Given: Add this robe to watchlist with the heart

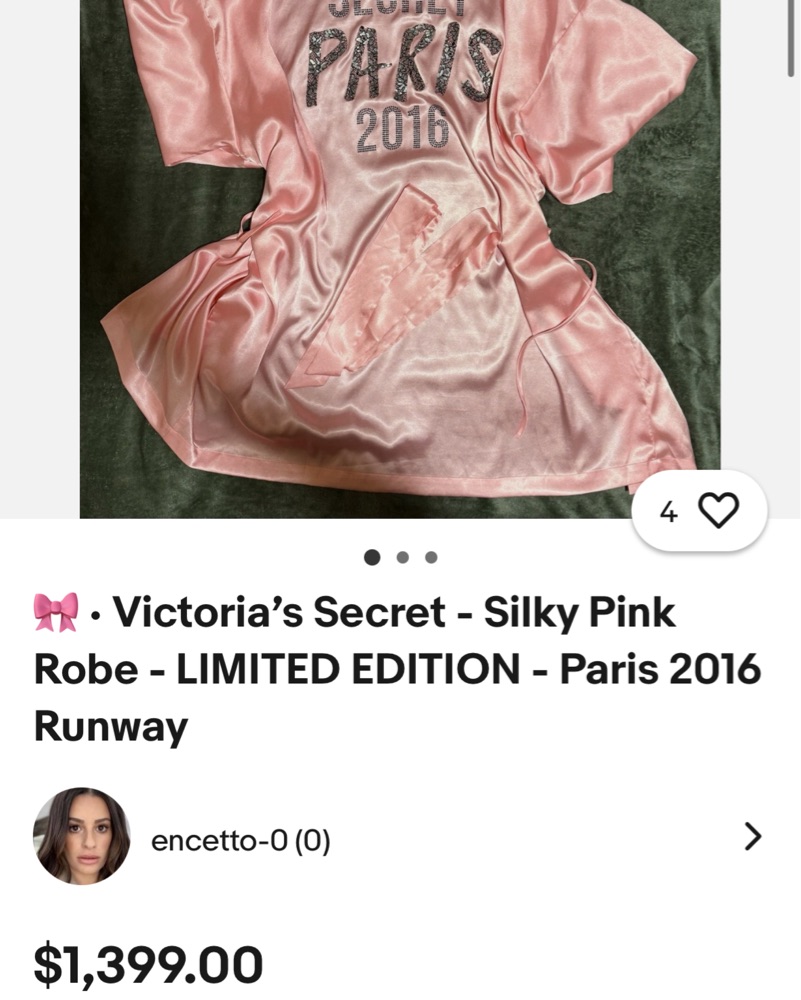Looking at the screenshot, I should coord(717,511).
